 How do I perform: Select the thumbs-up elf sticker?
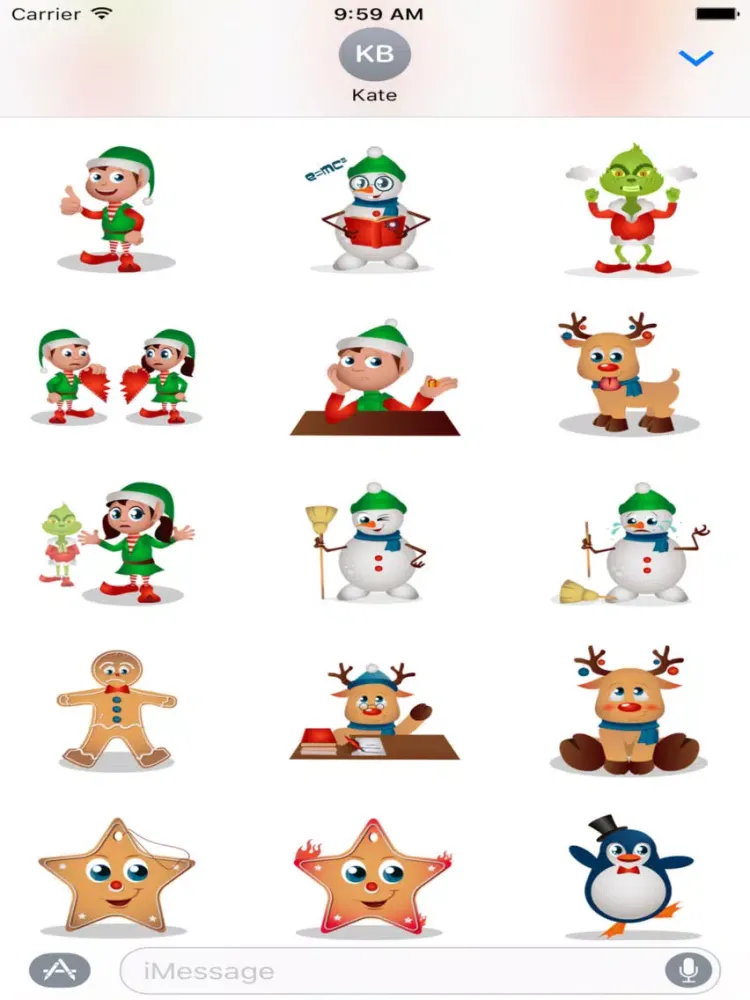tap(116, 210)
